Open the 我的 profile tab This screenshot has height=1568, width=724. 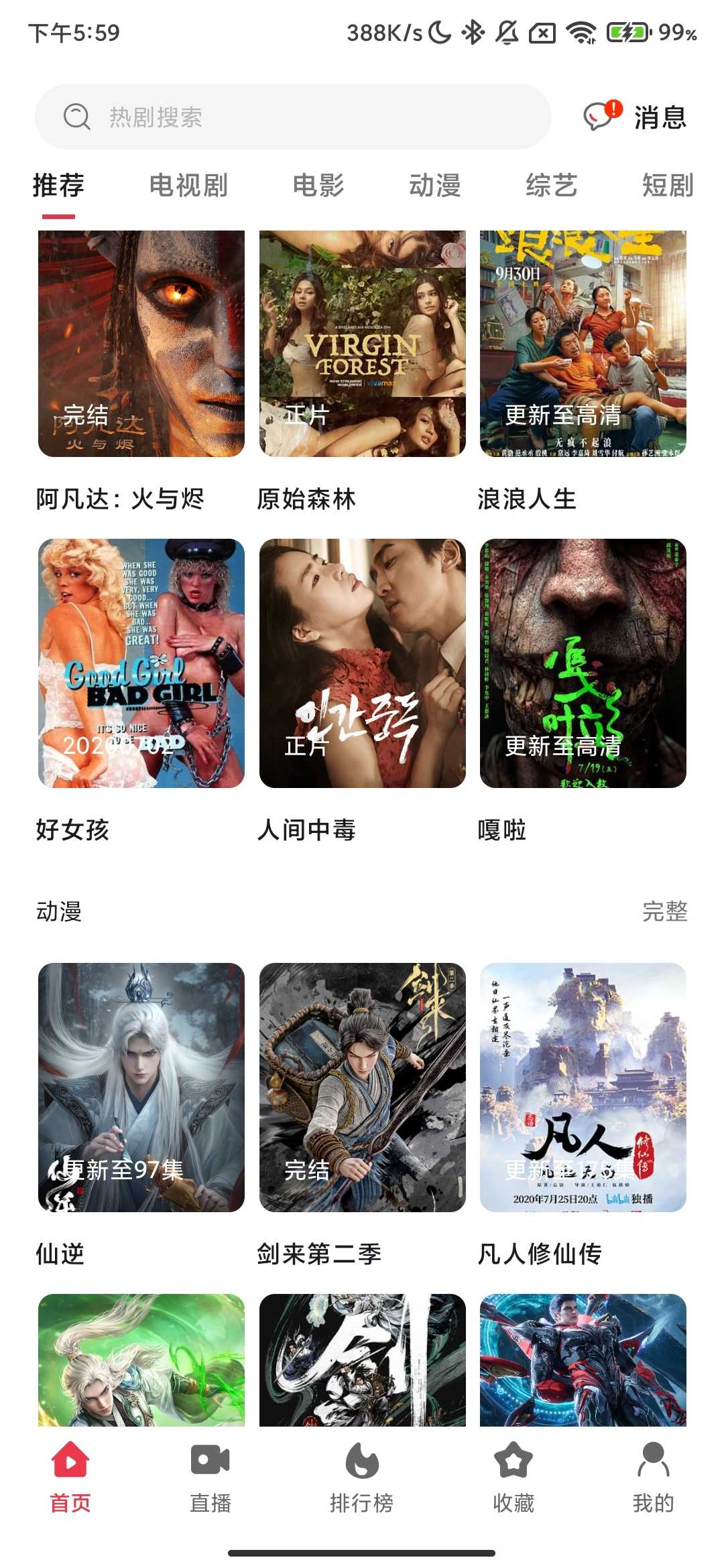click(x=653, y=1478)
